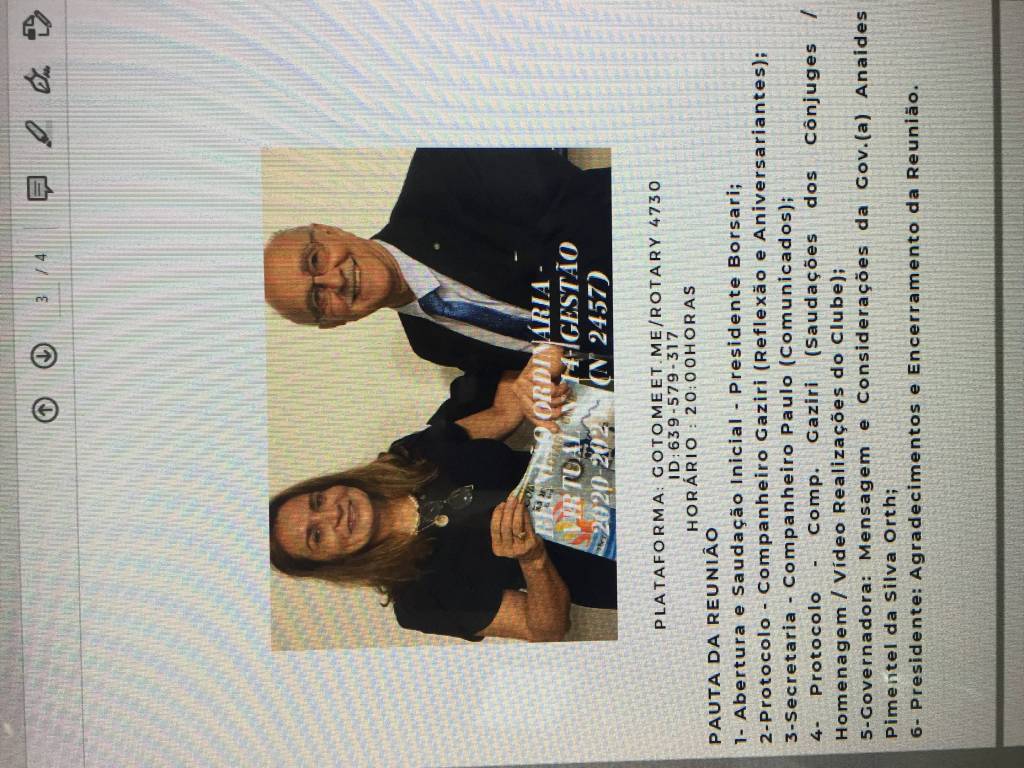
Task: Add a comment note to the document
Action: 40,187
